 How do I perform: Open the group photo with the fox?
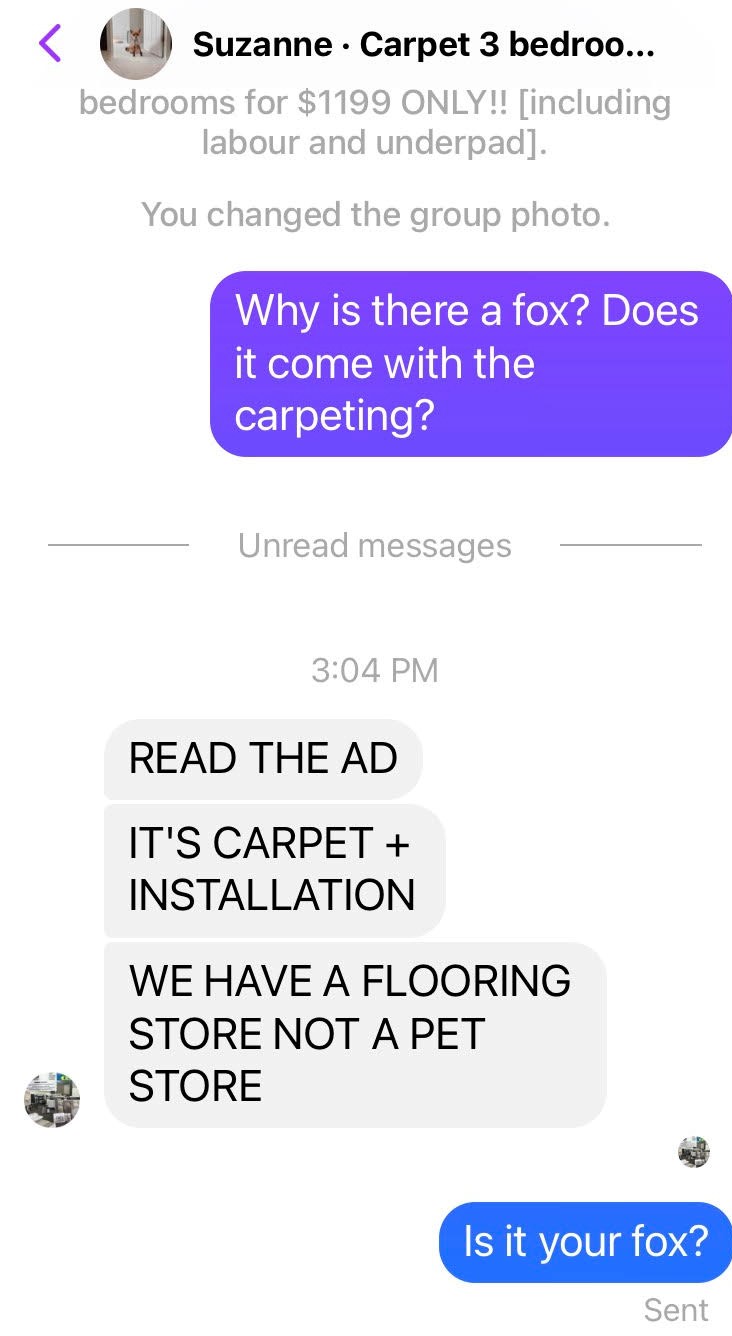tap(135, 44)
